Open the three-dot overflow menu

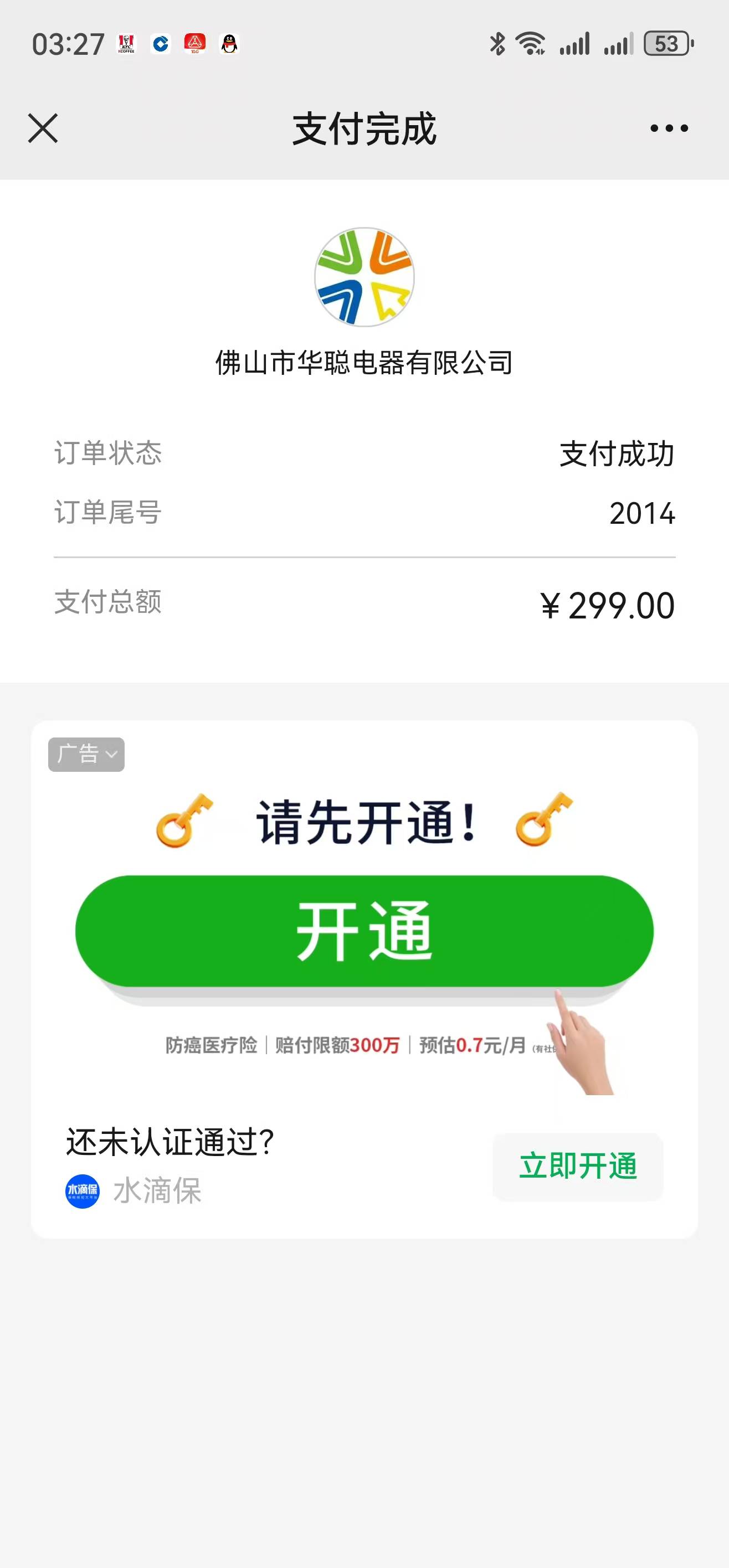pyautogui.click(x=668, y=128)
